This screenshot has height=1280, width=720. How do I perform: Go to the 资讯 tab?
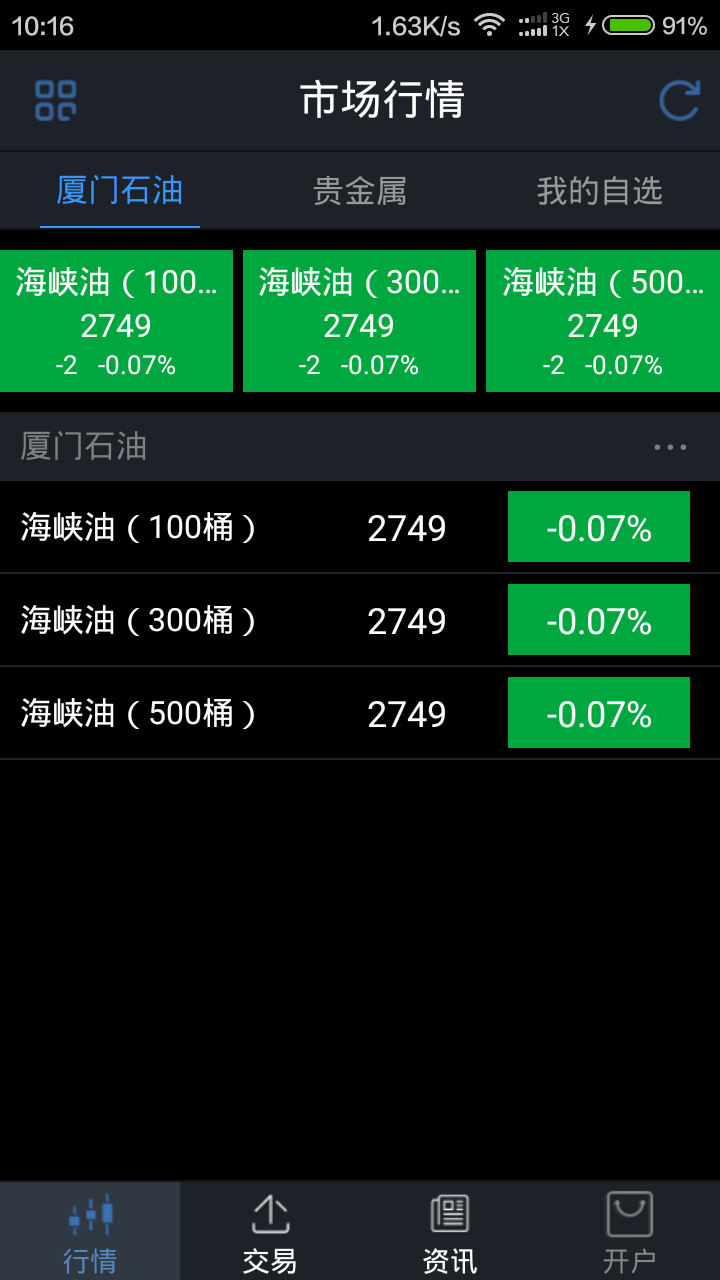coord(450,1232)
